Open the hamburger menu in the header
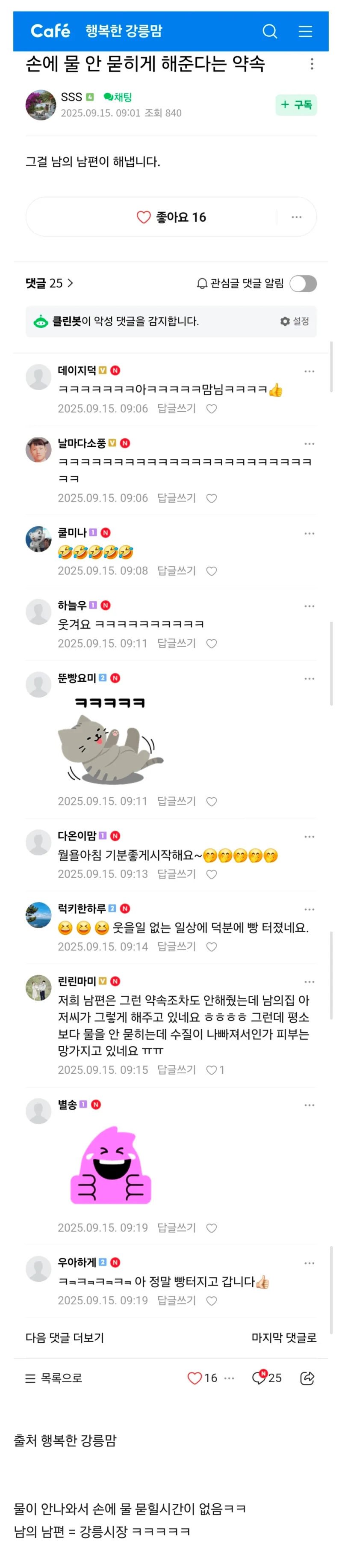This screenshot has width=342, height=1568. coord(305,31)
